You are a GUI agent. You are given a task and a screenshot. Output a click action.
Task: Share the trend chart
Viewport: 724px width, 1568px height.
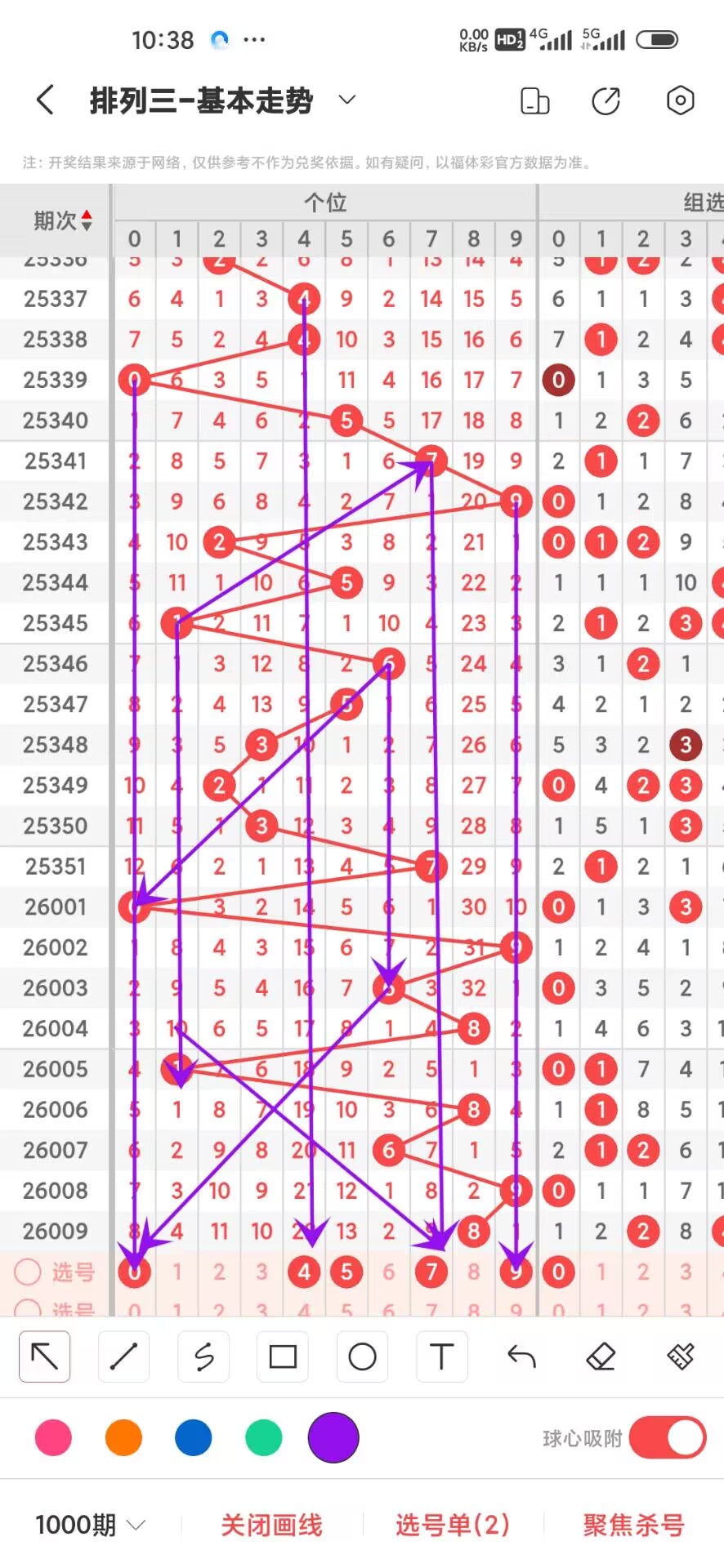pyautogui.click(x=606, y=101)
